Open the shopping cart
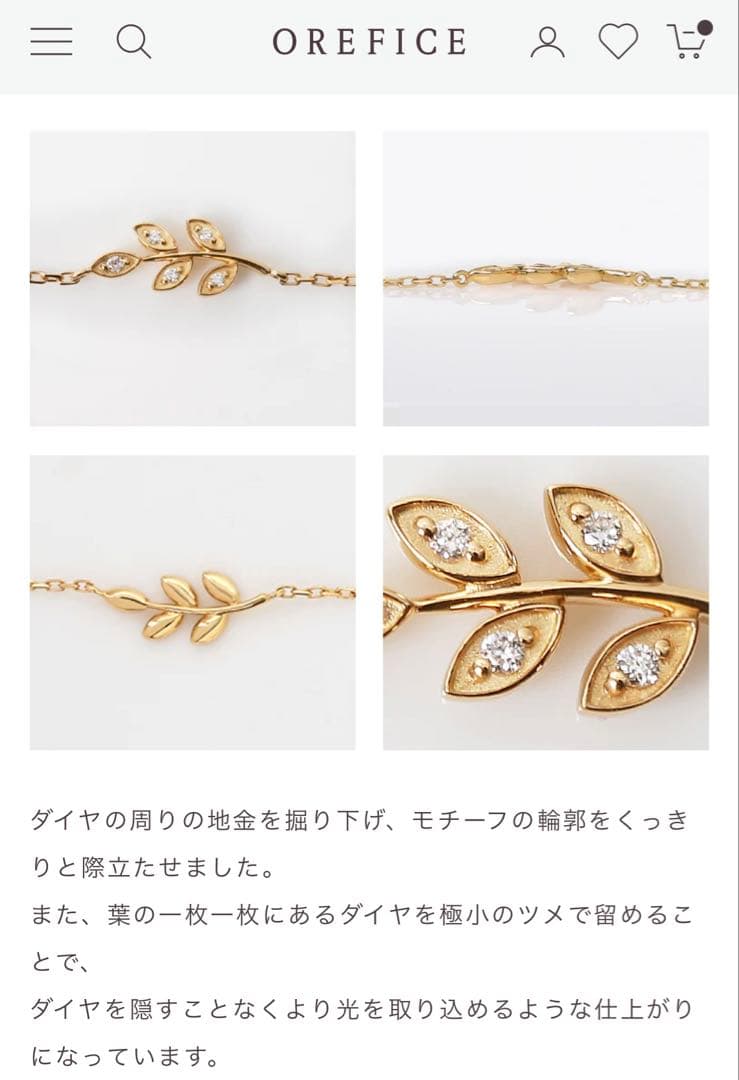 point(687,41)
